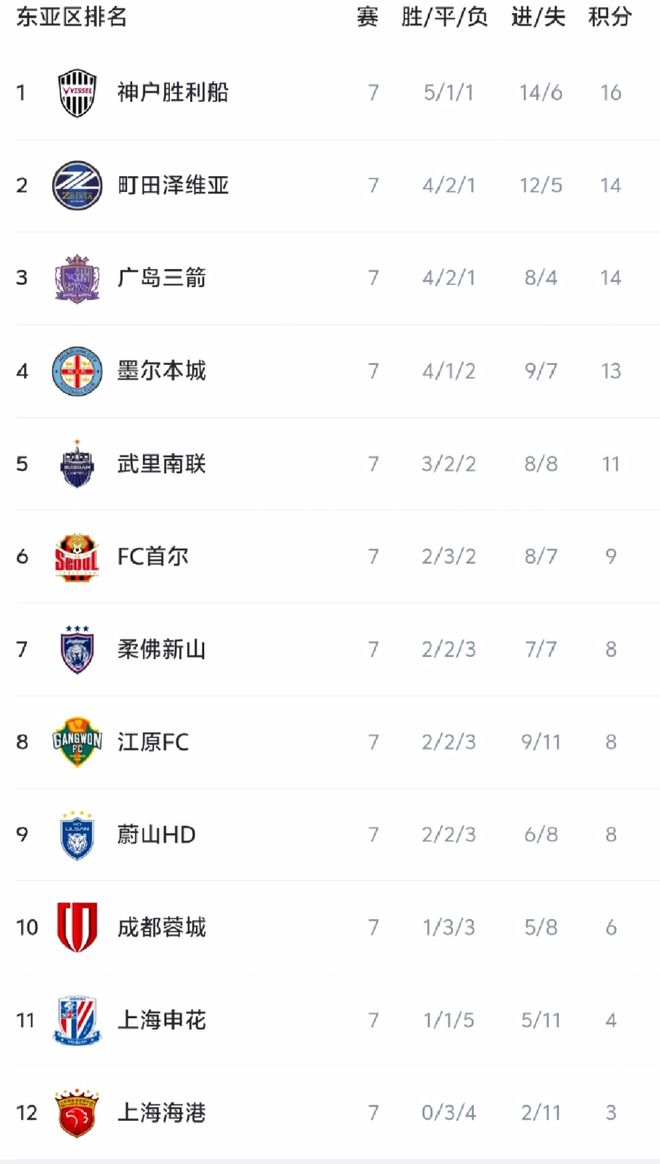The height and width of the screenshot is (1164, 660).
Task: Open the 上海申花 team row
Action: point(162,1021)
